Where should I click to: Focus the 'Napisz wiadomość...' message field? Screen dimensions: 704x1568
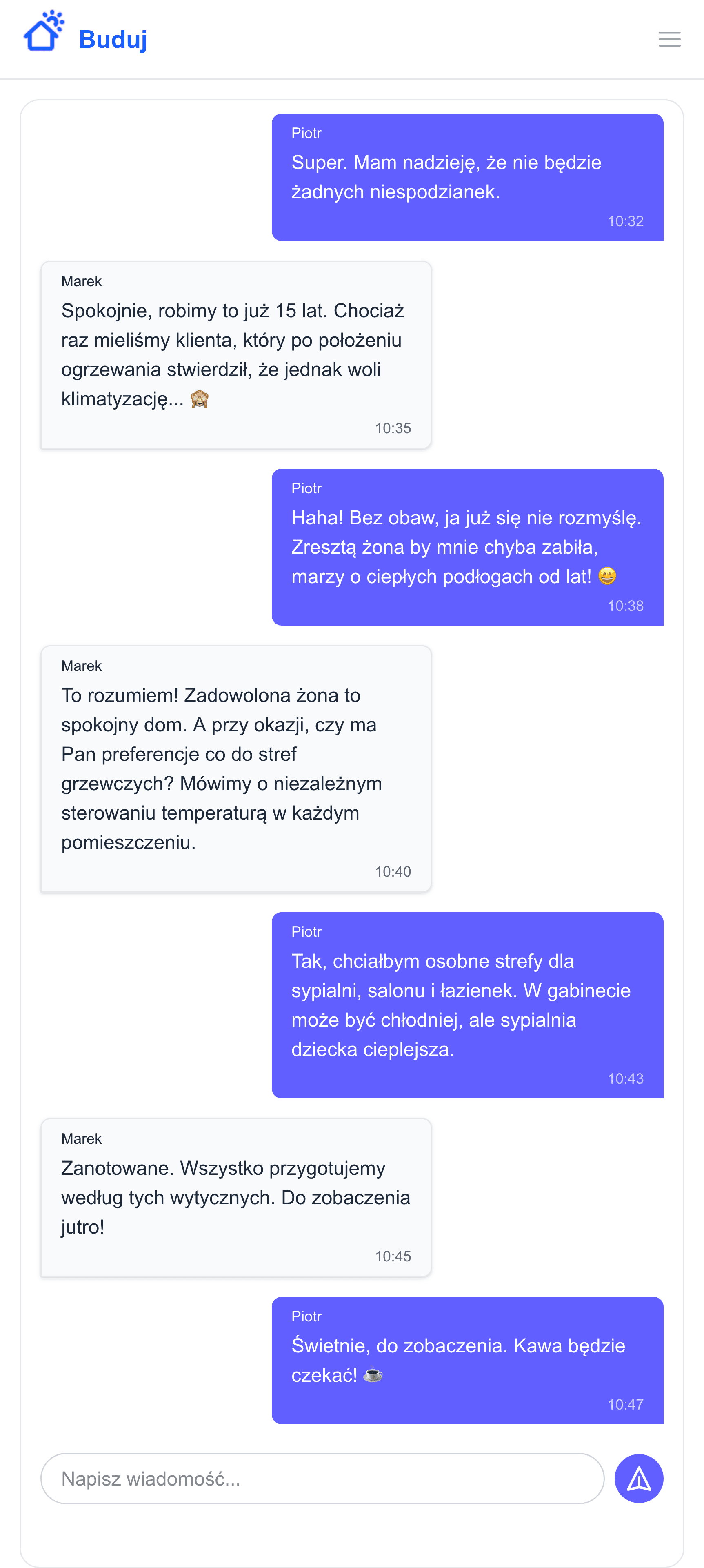point(322,1478)
